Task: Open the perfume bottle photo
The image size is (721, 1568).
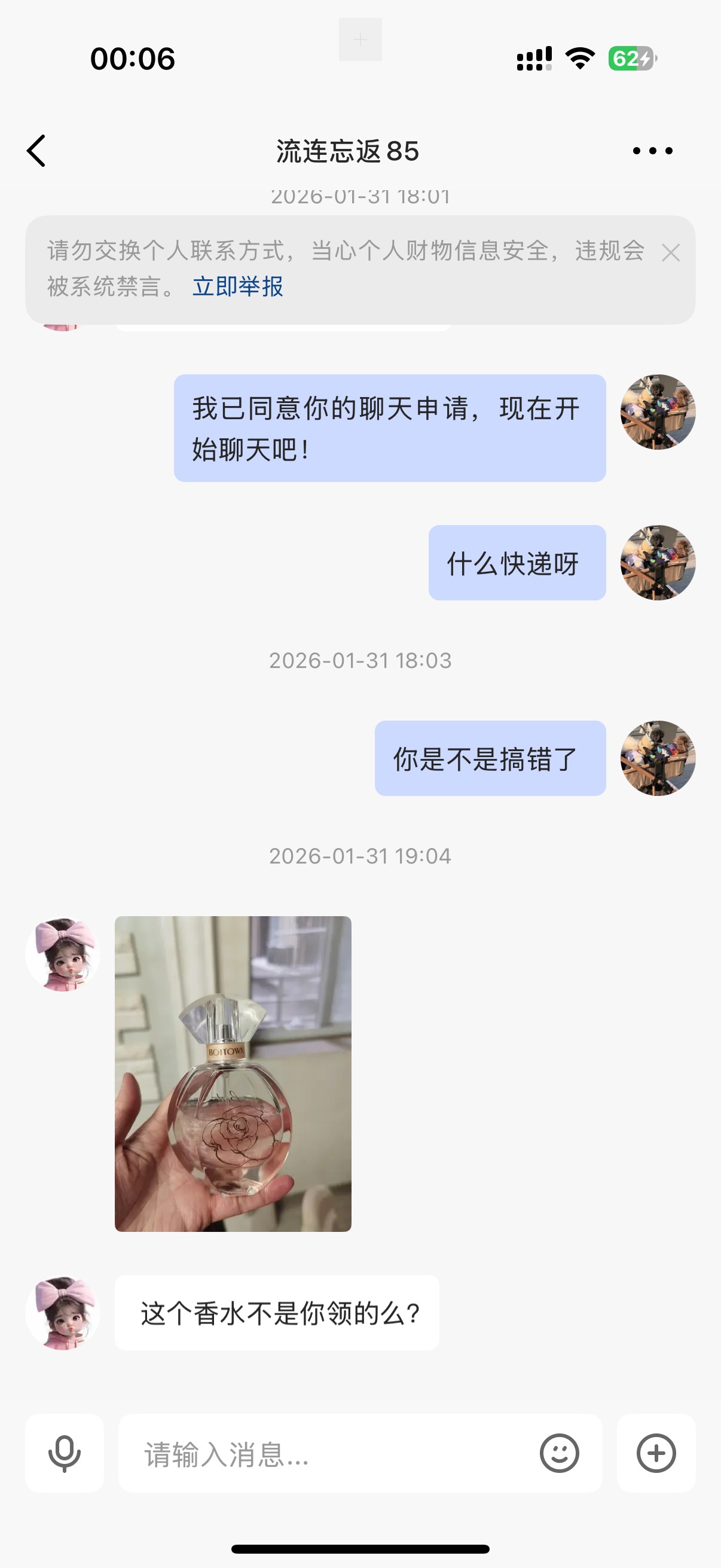Action: coord(233,1074)
